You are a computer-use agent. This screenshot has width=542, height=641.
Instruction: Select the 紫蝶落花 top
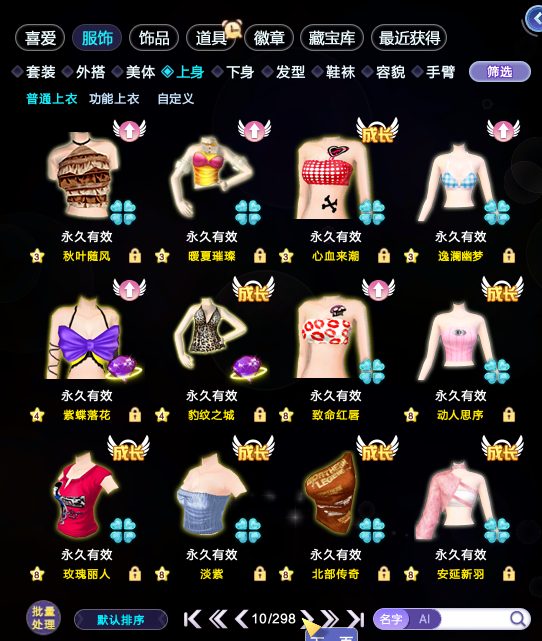coord(86,335)
